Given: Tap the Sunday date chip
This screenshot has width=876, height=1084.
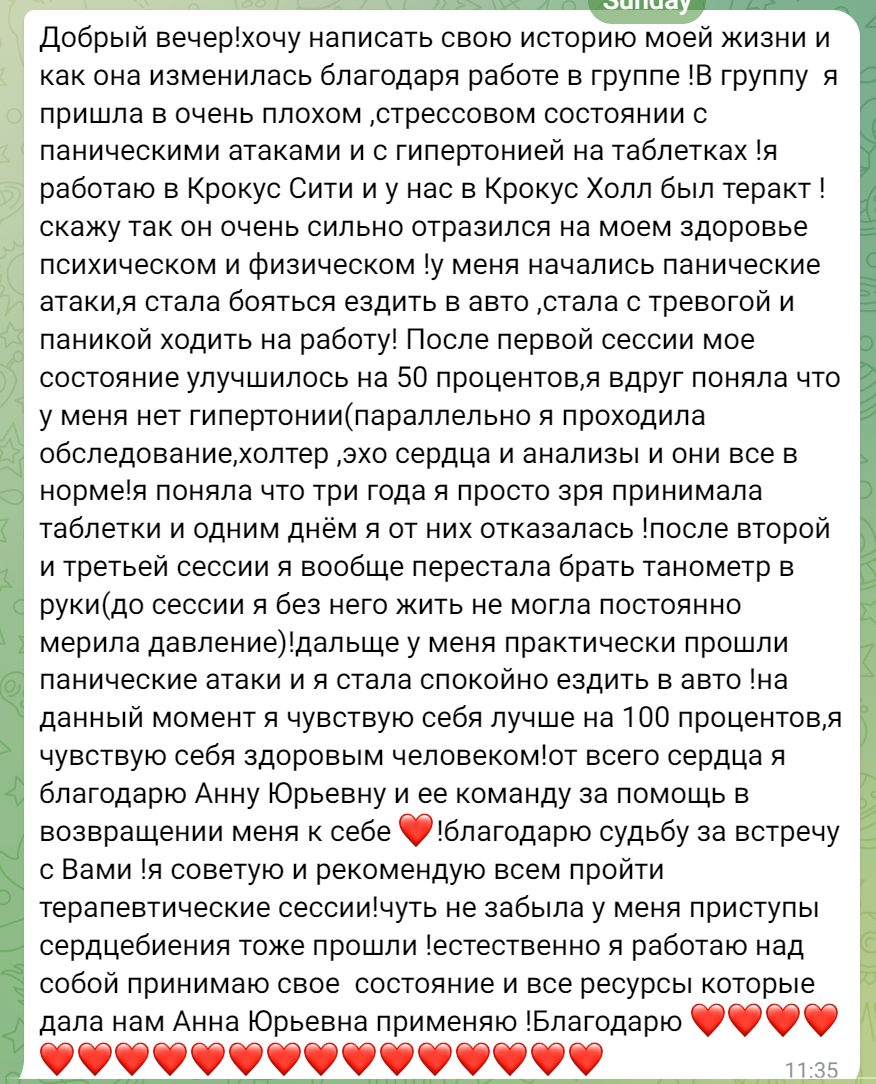Looking at the screenshot, I should click(x=646, y=6).
